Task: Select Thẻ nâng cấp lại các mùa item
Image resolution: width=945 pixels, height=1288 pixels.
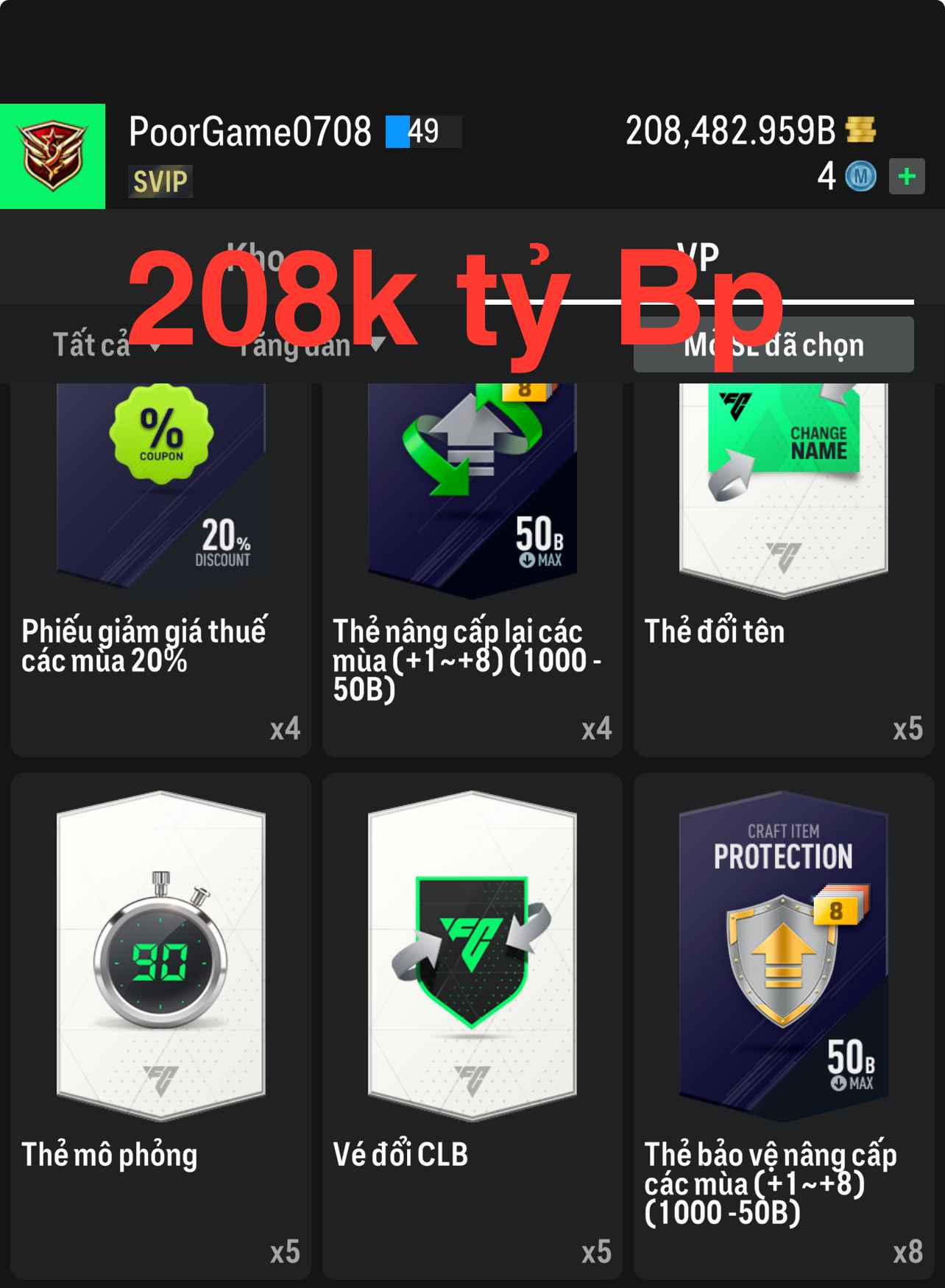Action: coord(472,567)
